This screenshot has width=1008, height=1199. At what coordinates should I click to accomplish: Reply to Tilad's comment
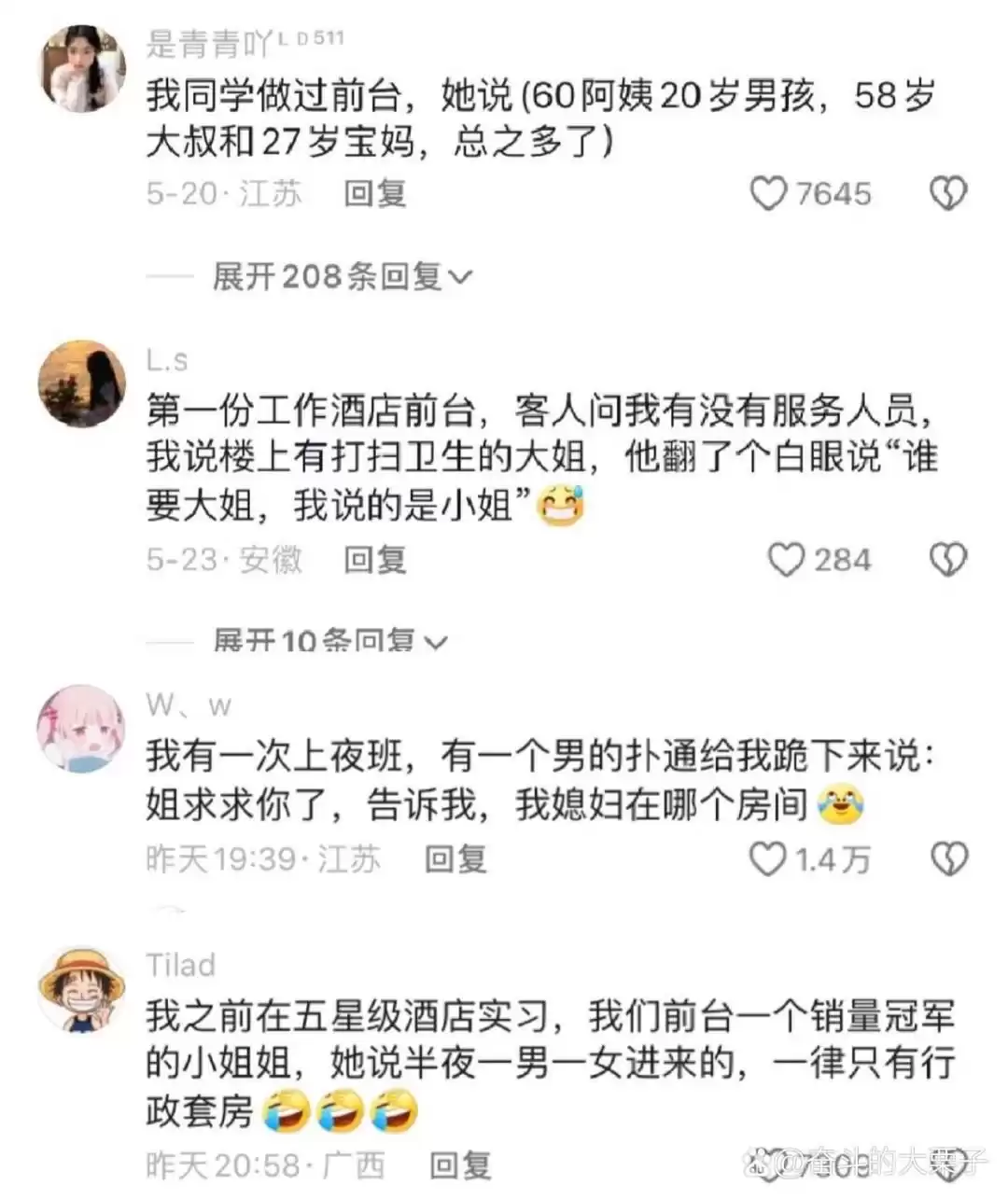460,1164
